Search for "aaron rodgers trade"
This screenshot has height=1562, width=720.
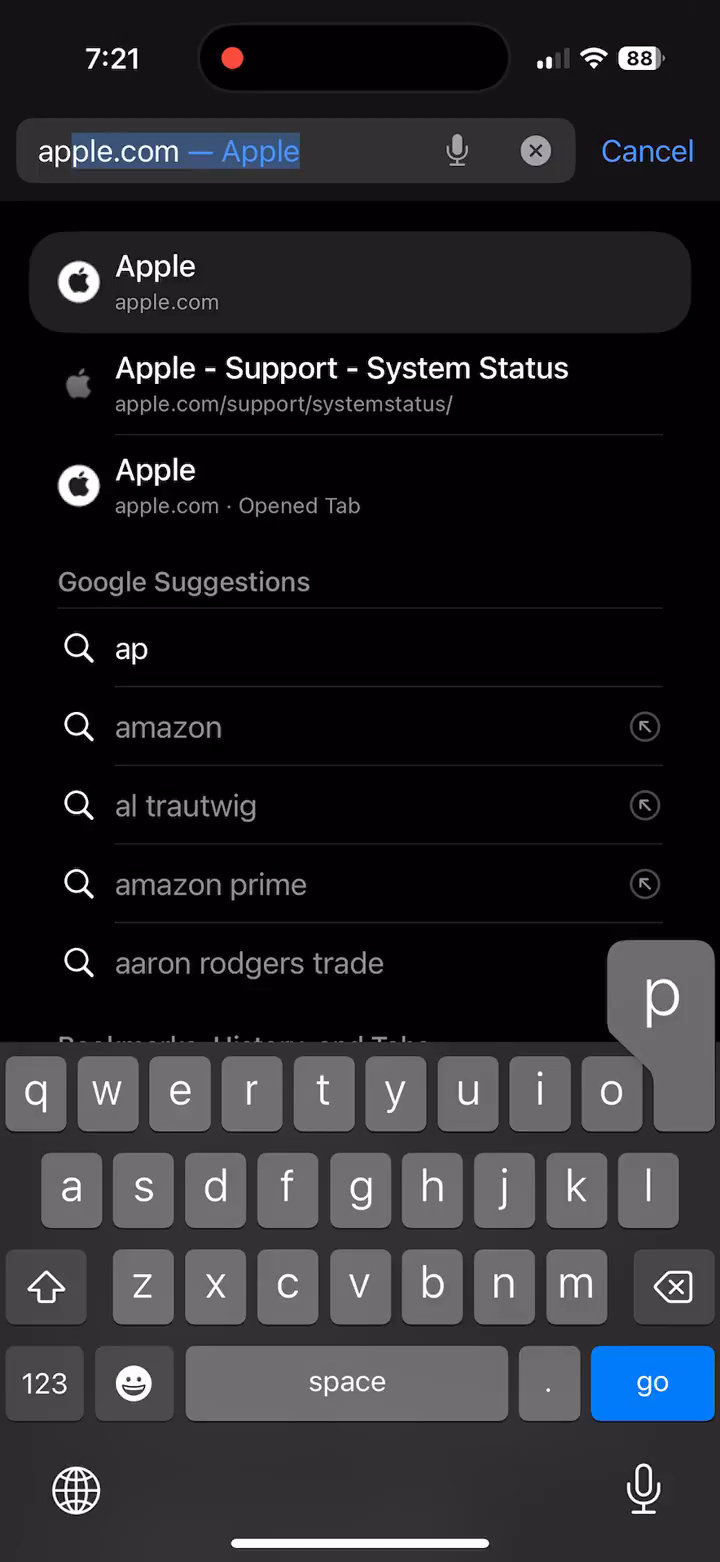tap(300, 963)
